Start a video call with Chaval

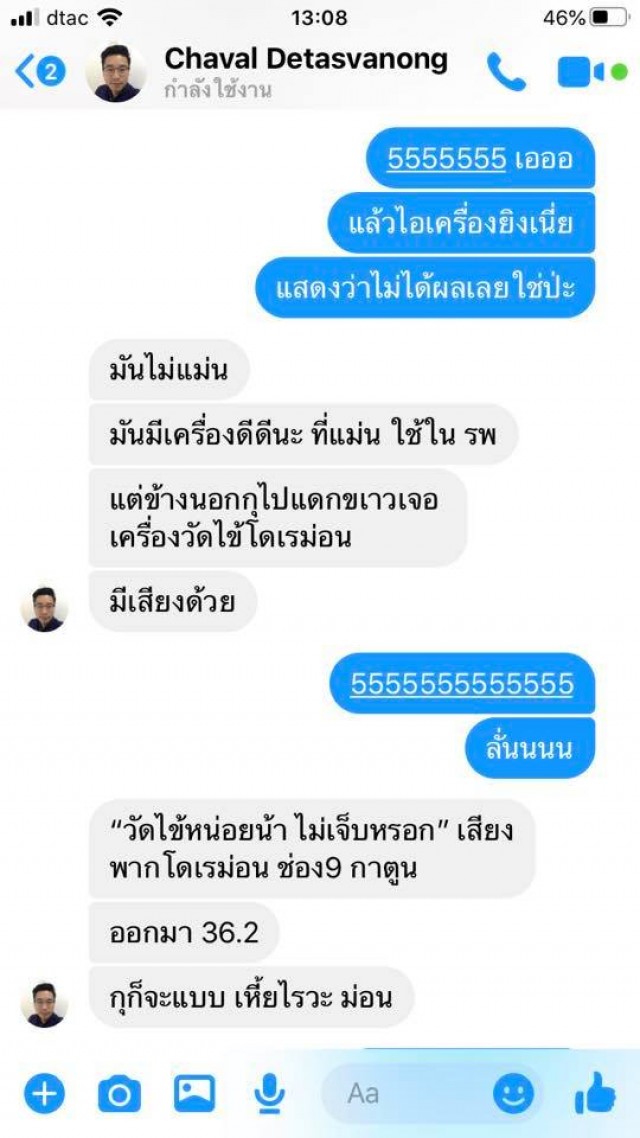582,72
